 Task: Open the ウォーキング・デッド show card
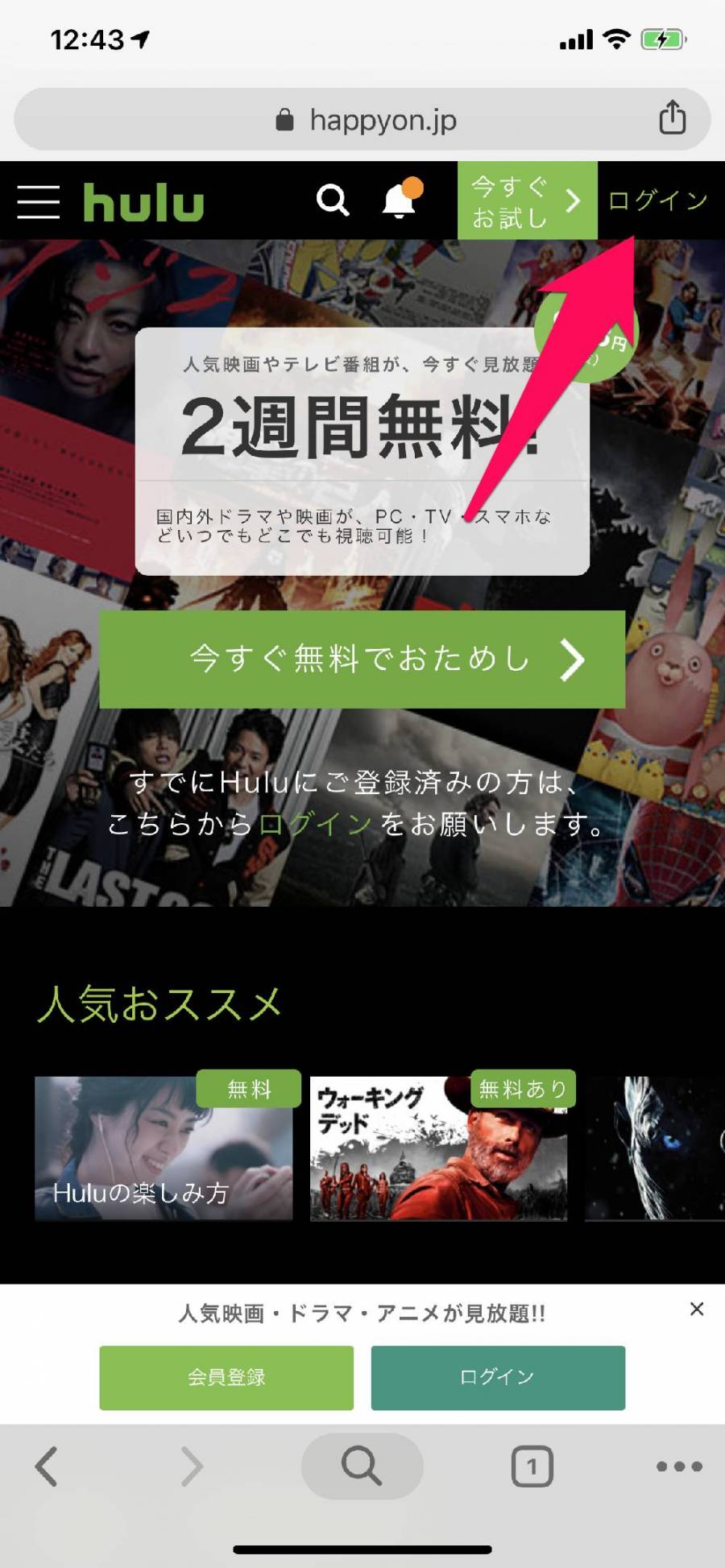(438, 1148)
